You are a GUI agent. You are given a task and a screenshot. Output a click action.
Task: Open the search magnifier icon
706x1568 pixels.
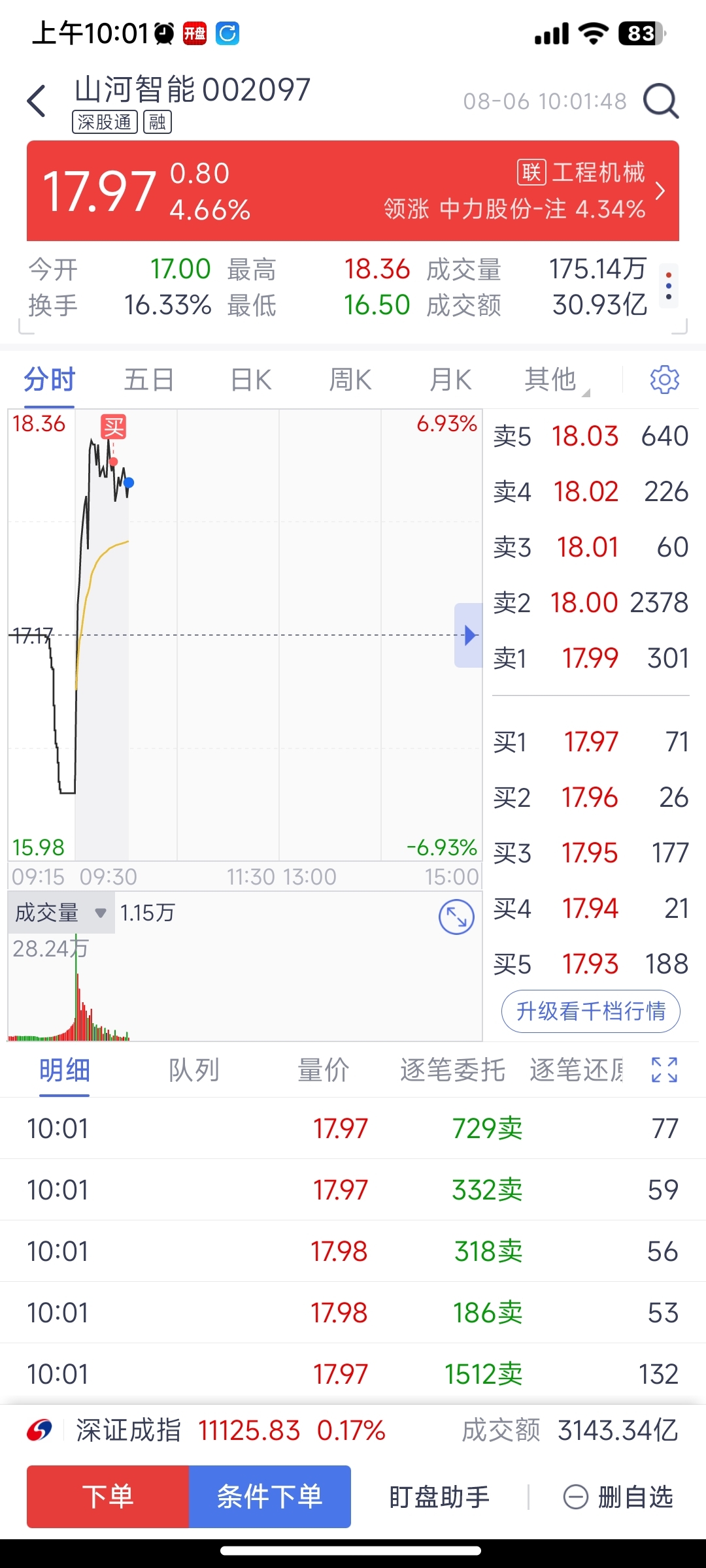[x=661, y=101]
